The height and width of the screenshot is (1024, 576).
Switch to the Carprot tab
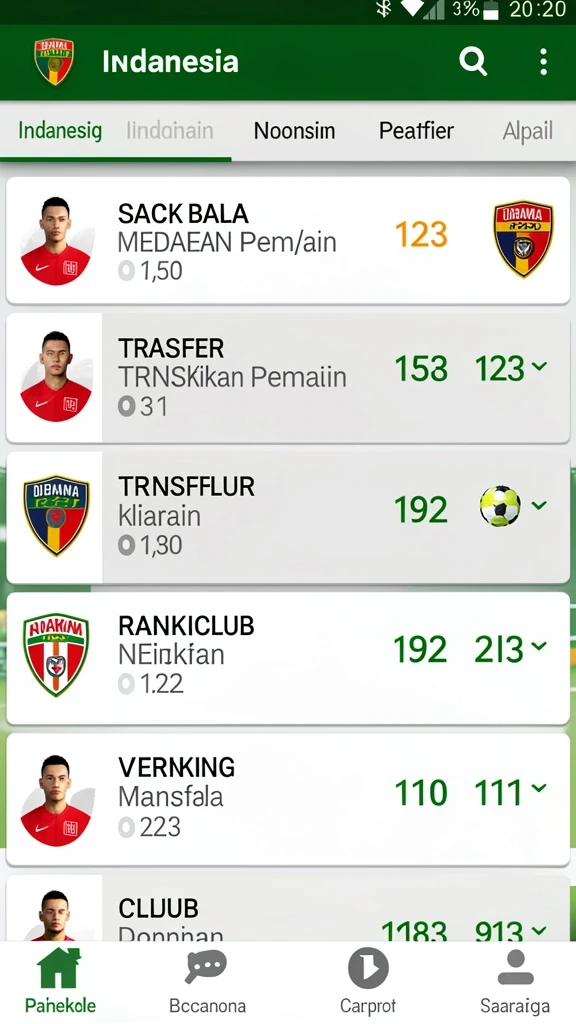click(x=368, y=981)
